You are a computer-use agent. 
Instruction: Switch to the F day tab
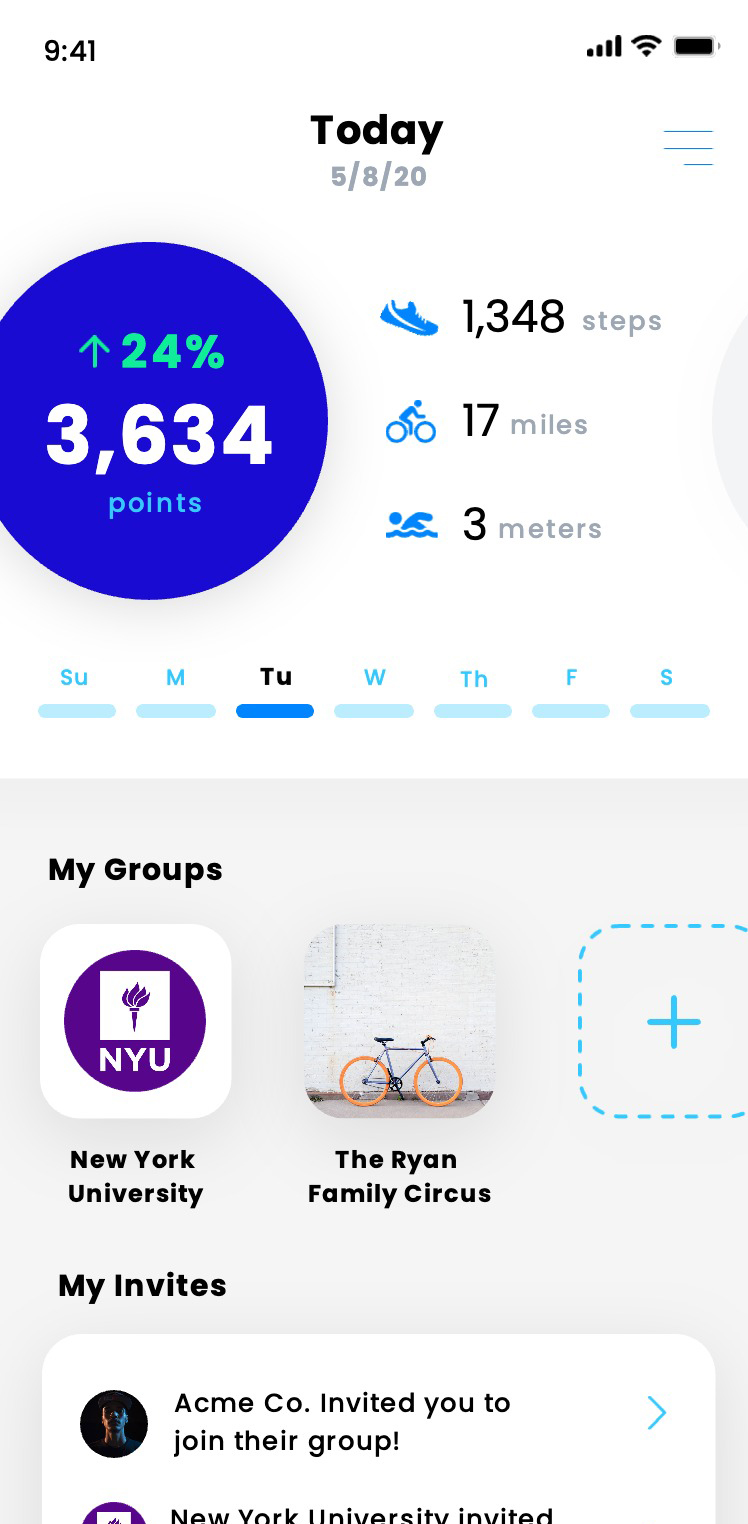pyautogui.click(x=571, y=692)
